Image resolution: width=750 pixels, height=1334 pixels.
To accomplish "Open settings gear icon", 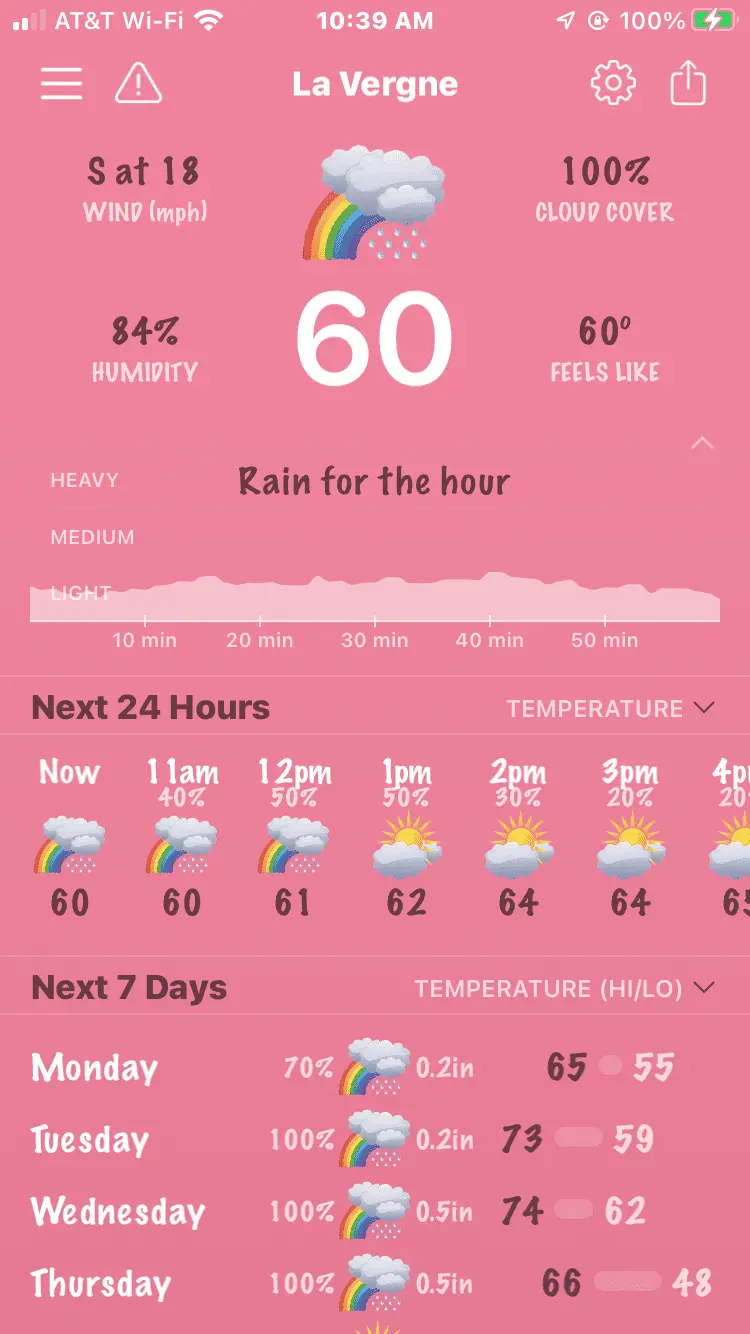I will [x=613, y=84].
